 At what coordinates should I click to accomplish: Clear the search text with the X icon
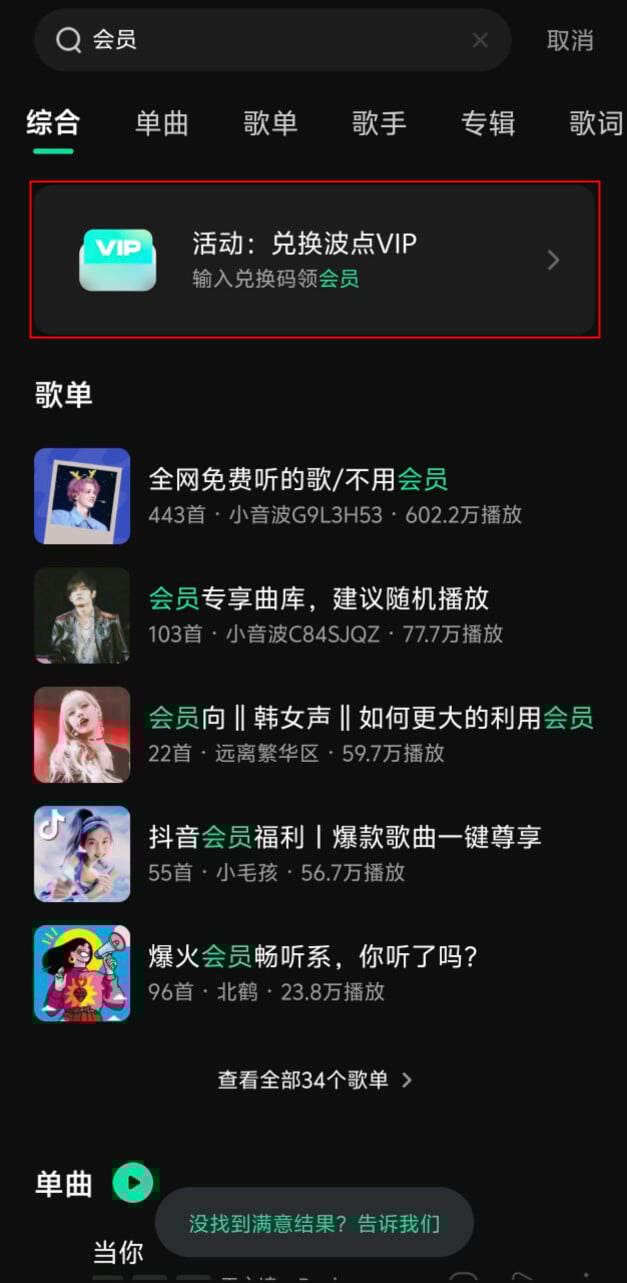click(x=480, y=40)
